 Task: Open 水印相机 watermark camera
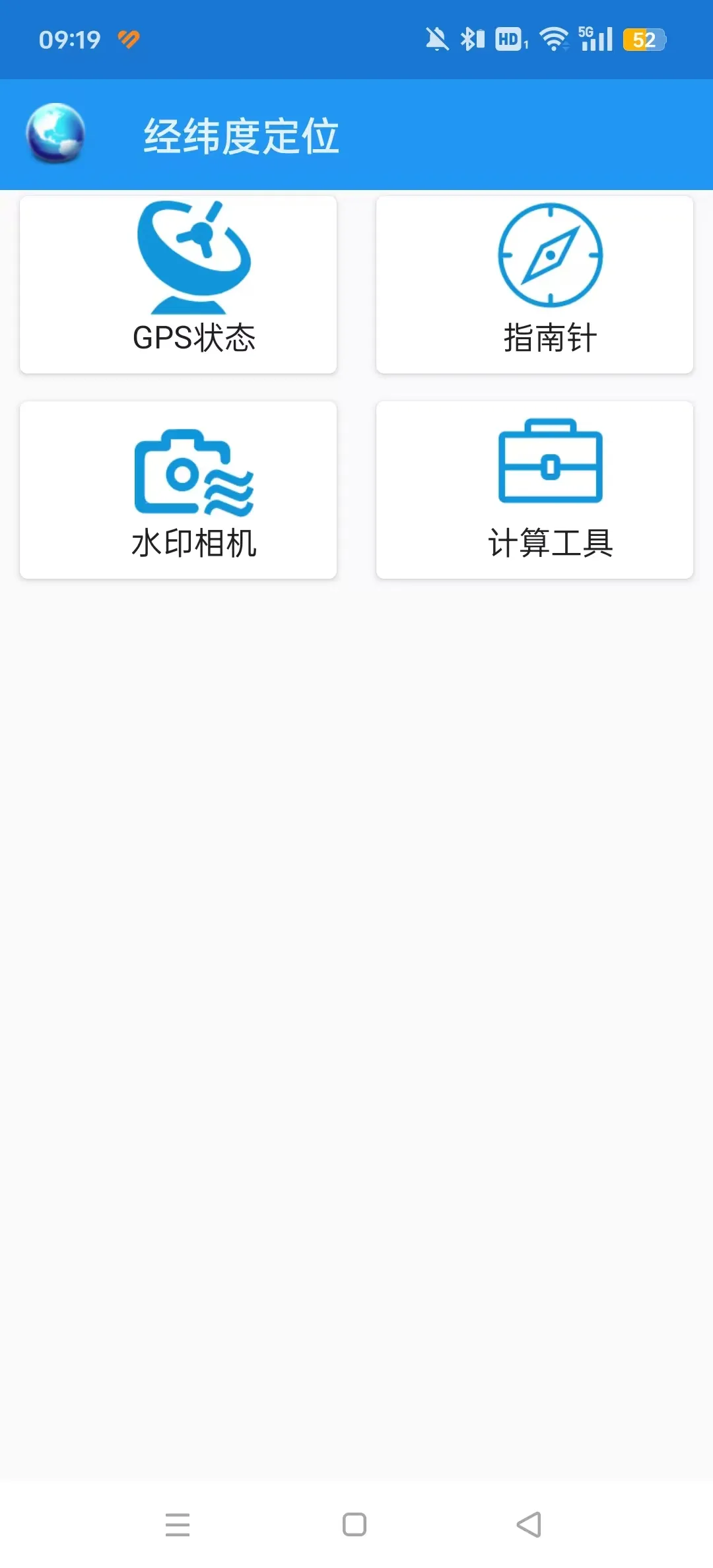point(178,490)
